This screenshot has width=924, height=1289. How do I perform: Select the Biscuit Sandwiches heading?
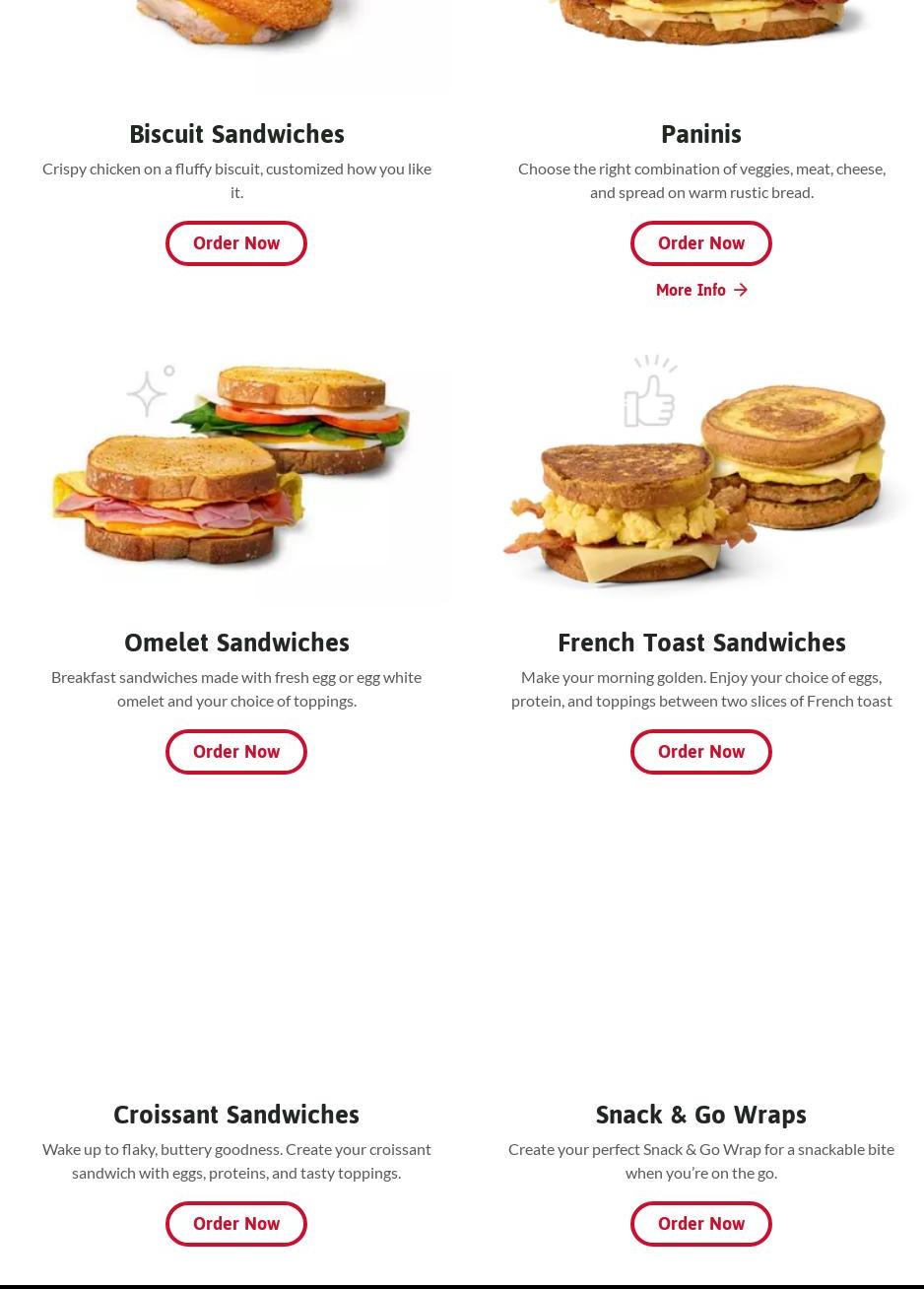click(x=236, y=134)
